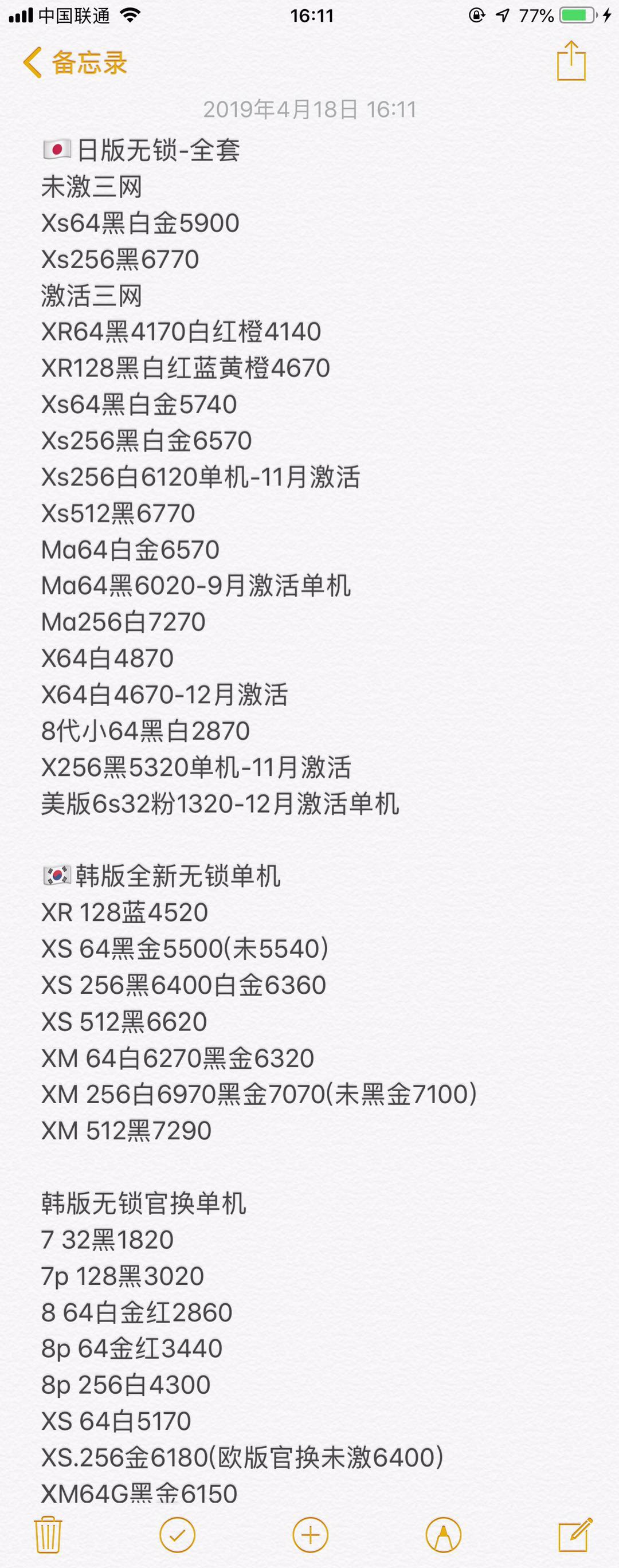Delete this note with the trash icon
619x1568 pixels.
(47, 1534)
